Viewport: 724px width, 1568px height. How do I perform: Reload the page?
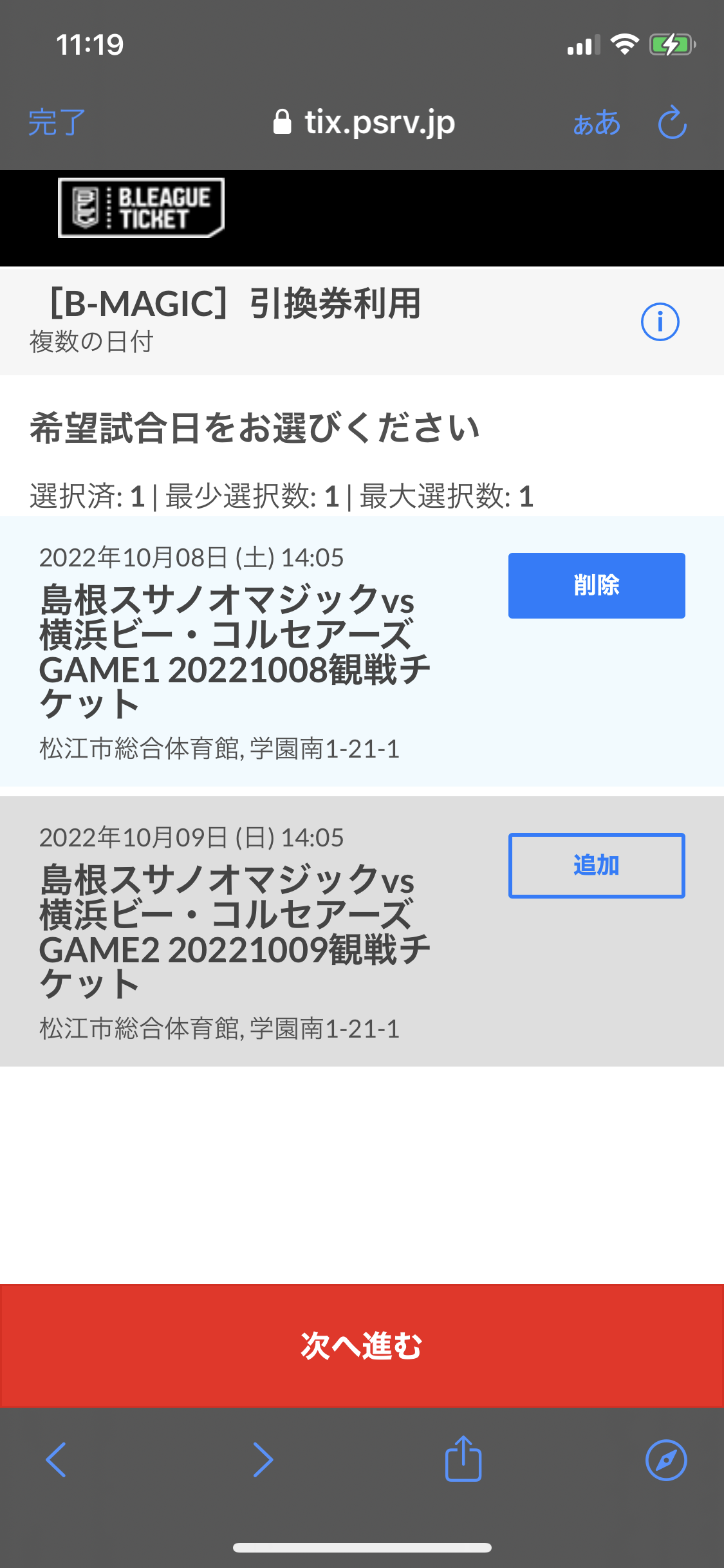tap(673, 122)
